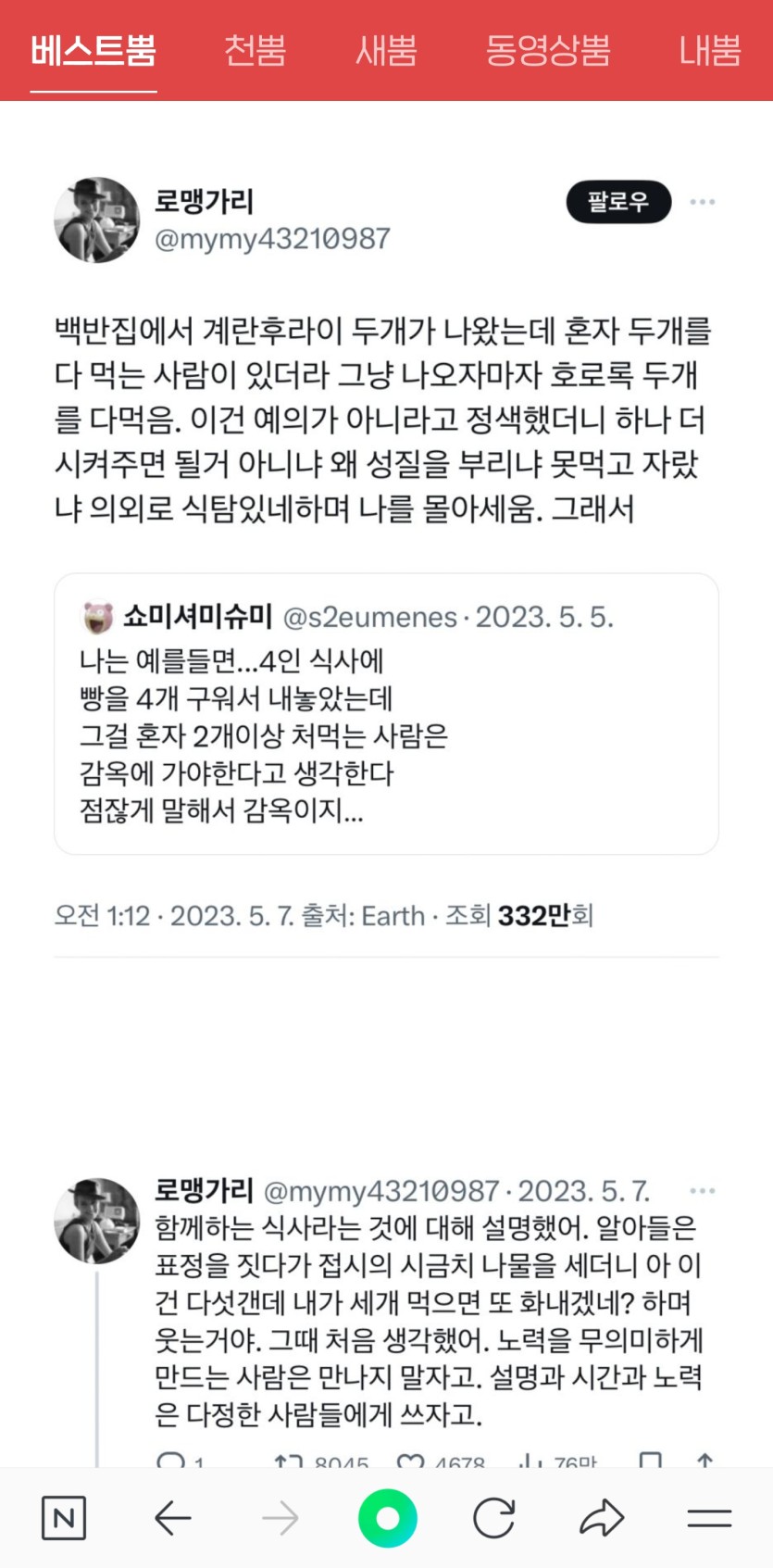This screenshot has width=773, height=1568.
Task: Share this page using the share arrow
Action: (x=603, y=1517)
